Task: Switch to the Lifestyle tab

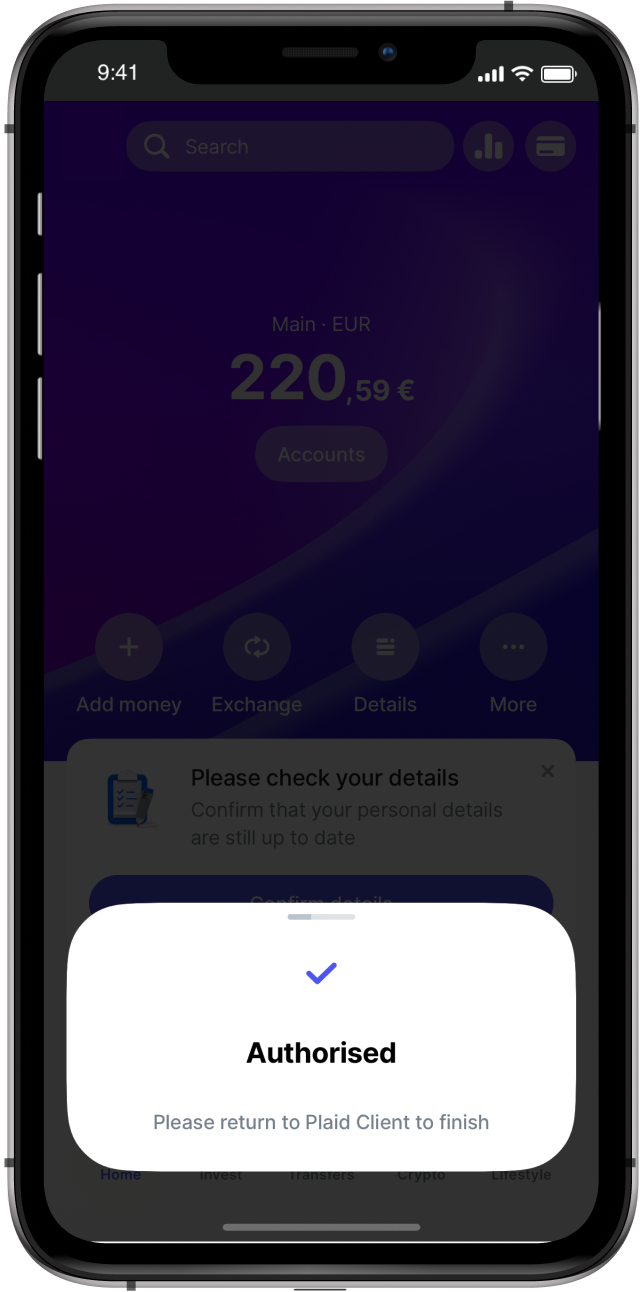Action: pyautogui.click(x=521, y=1175)
